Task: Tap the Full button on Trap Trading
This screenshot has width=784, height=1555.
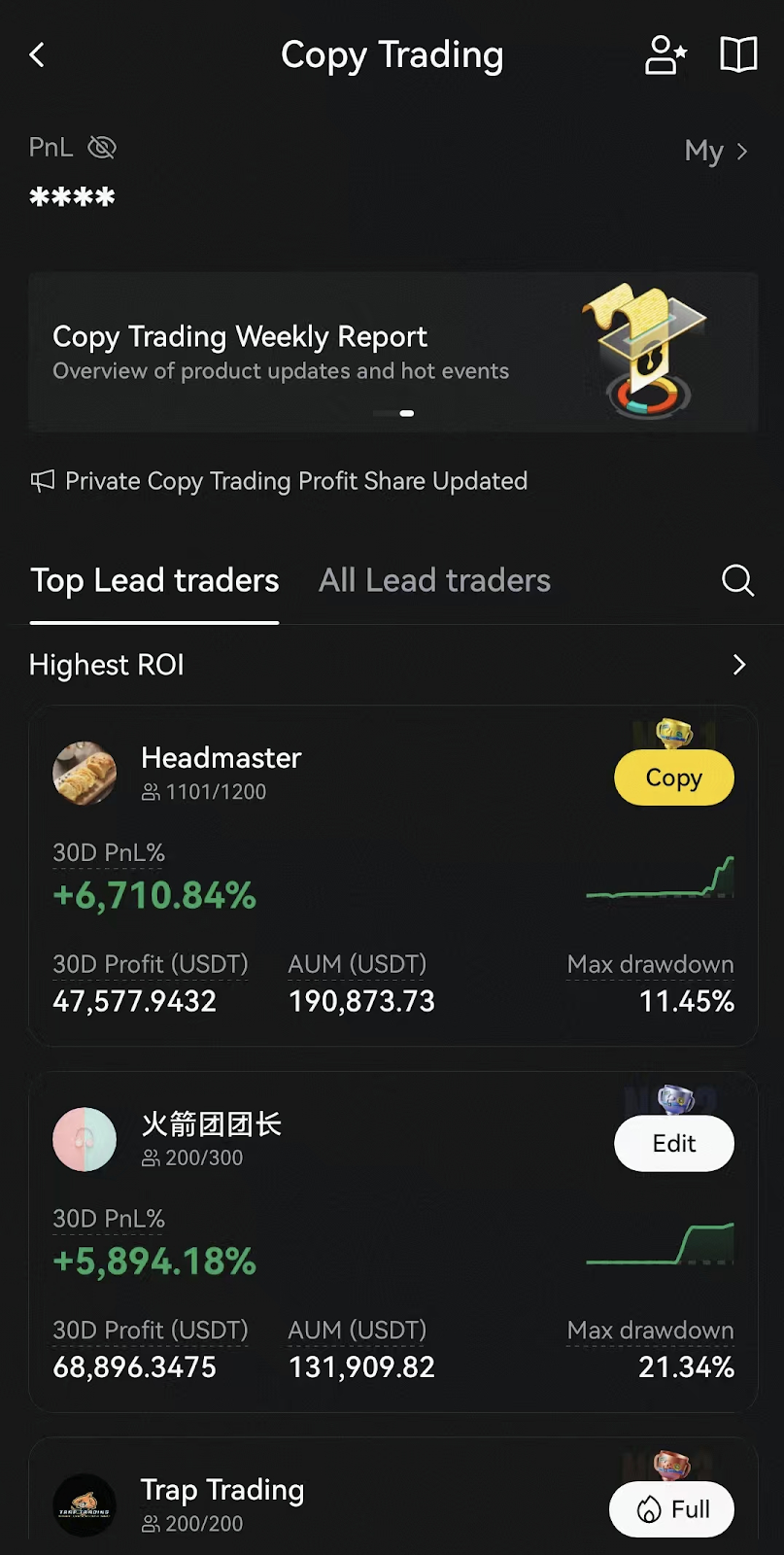Action: [x=671, y=1509]
